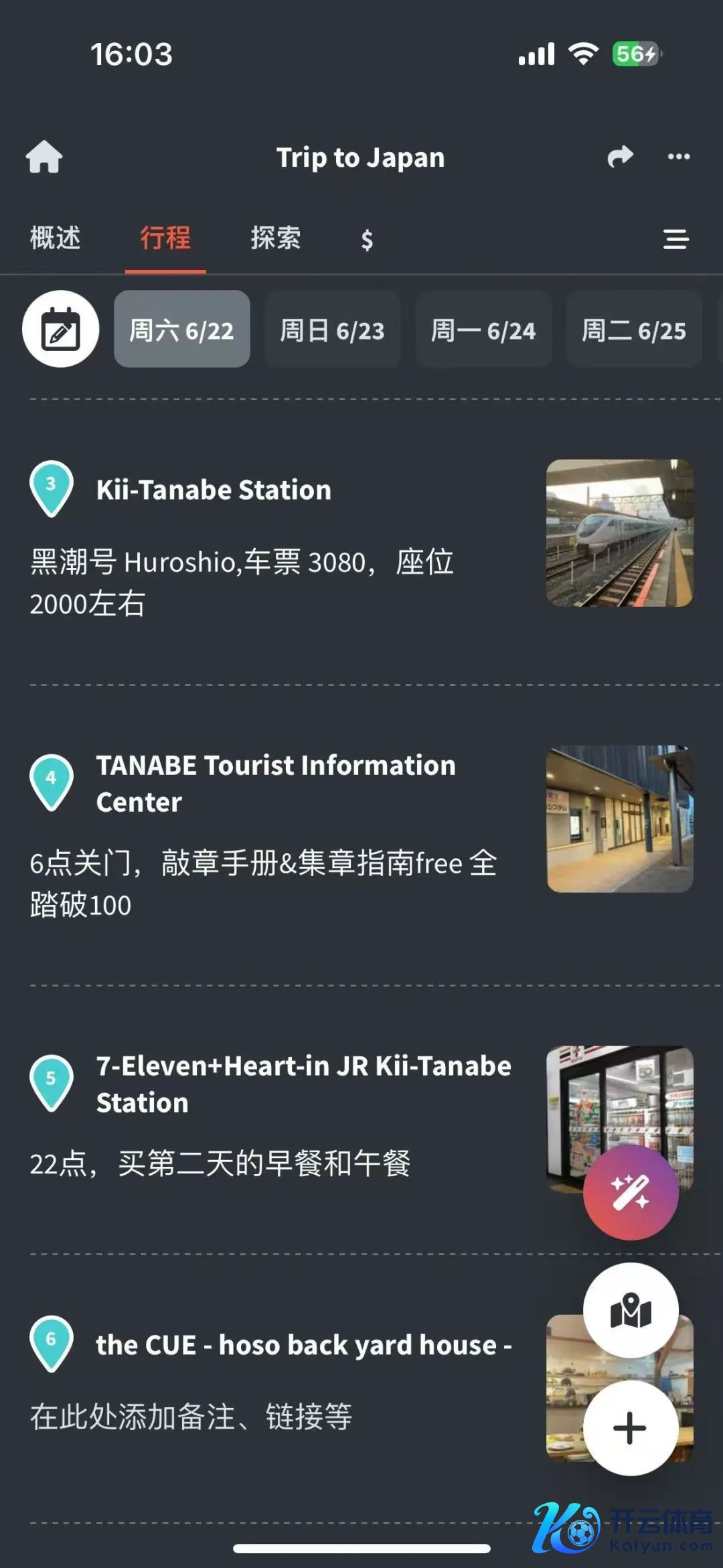Choose the 周一 6/24 day chip

tap(483, 330)
